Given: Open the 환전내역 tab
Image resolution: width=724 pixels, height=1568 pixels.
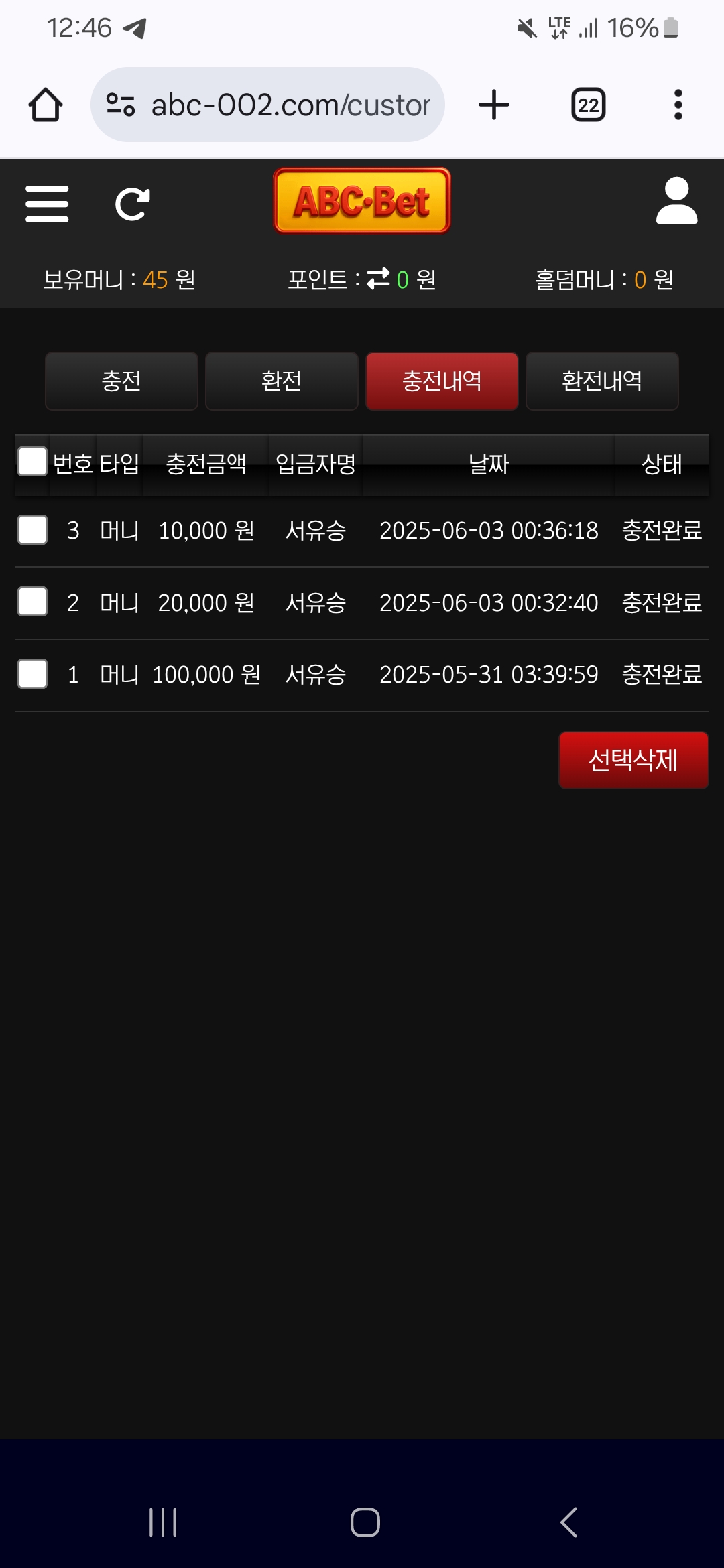Looking at the screenshot, I should click(x=602, y=381).
